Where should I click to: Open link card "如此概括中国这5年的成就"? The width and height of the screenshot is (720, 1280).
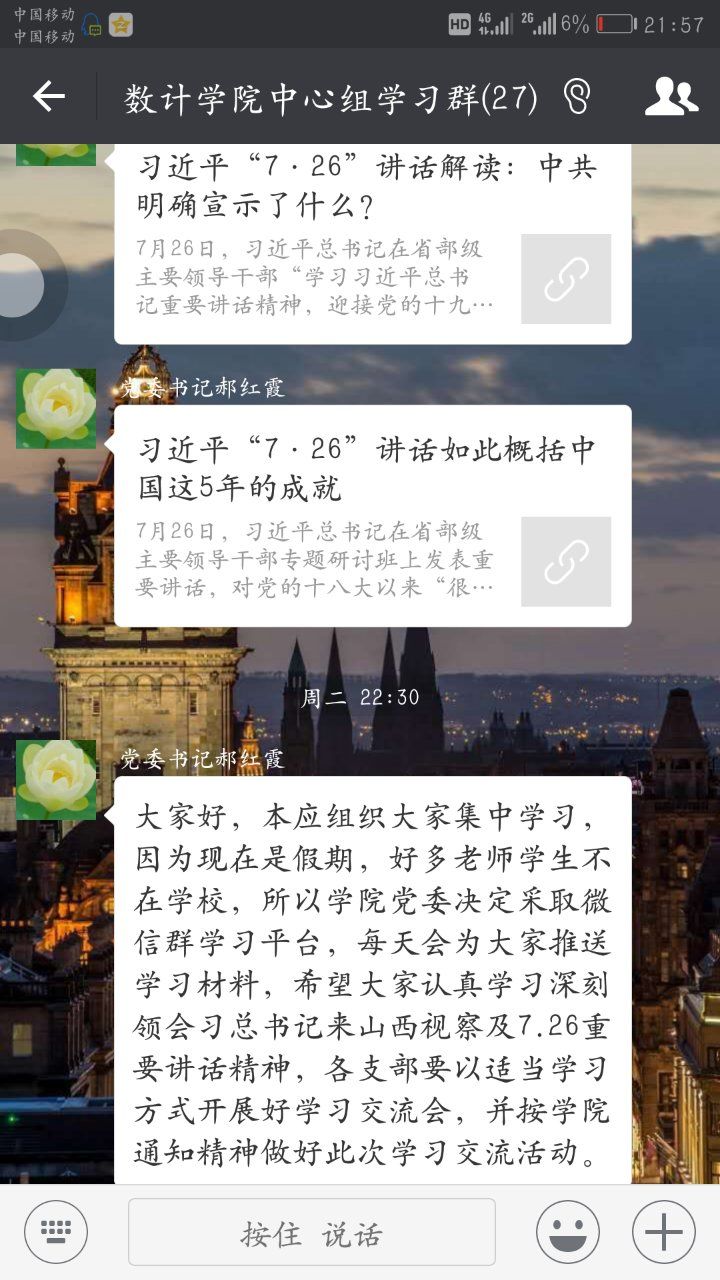(x=372, y=516)
